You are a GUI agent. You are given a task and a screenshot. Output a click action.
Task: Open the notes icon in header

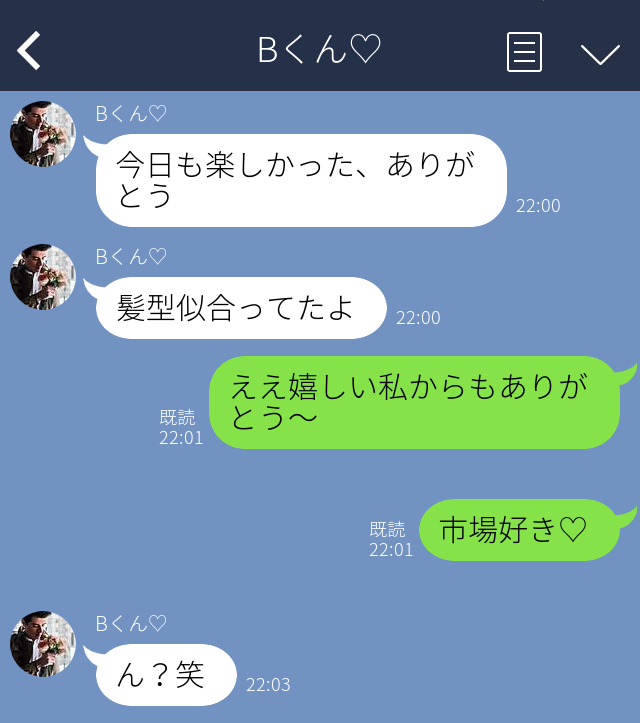pos(524,52)
